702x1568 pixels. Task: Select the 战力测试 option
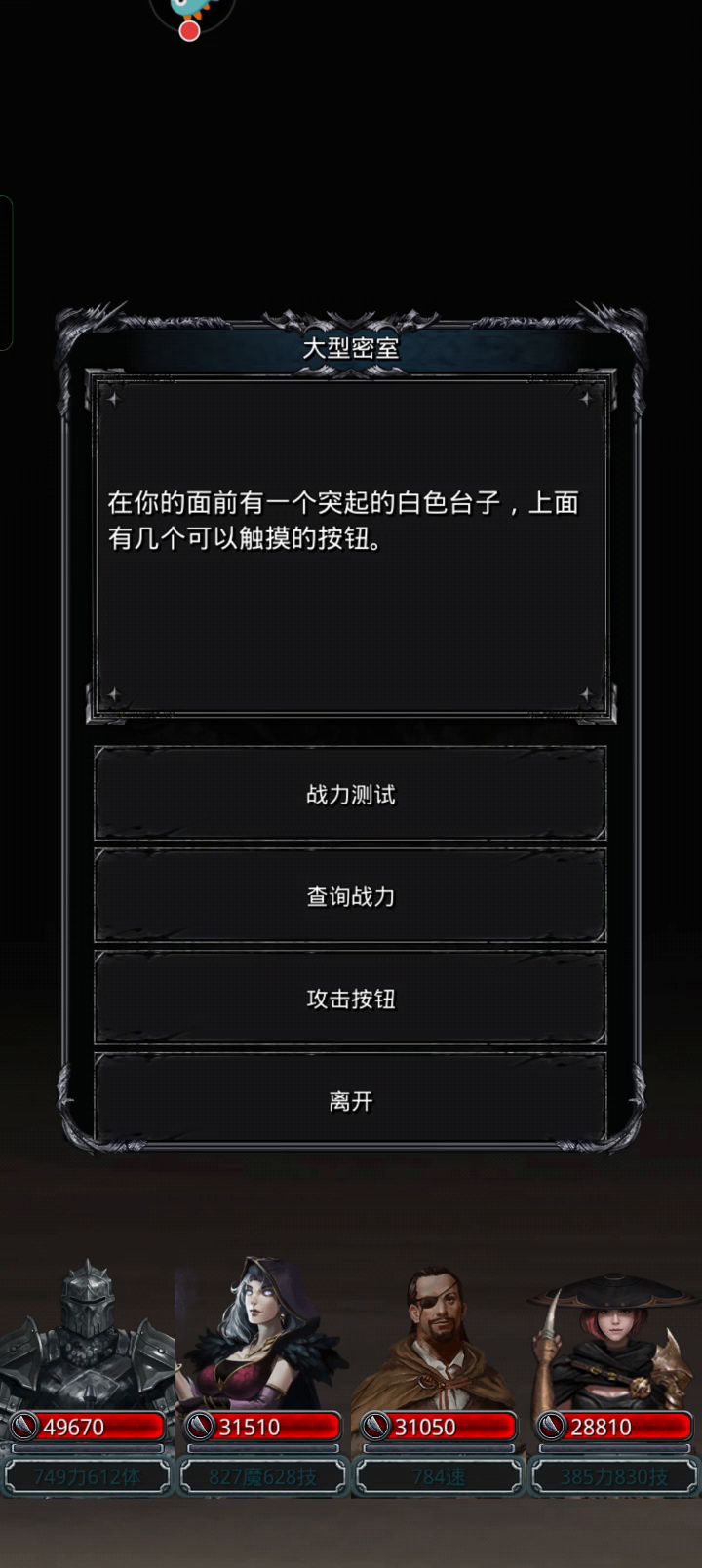click(x=350, y=794)
